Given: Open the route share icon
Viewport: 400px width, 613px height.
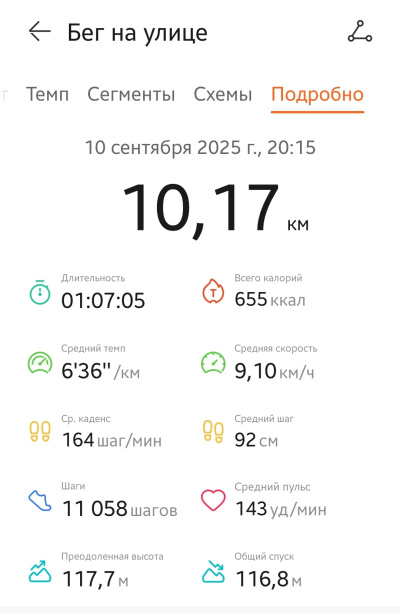Looking at the screenshot, I should 360,32.
